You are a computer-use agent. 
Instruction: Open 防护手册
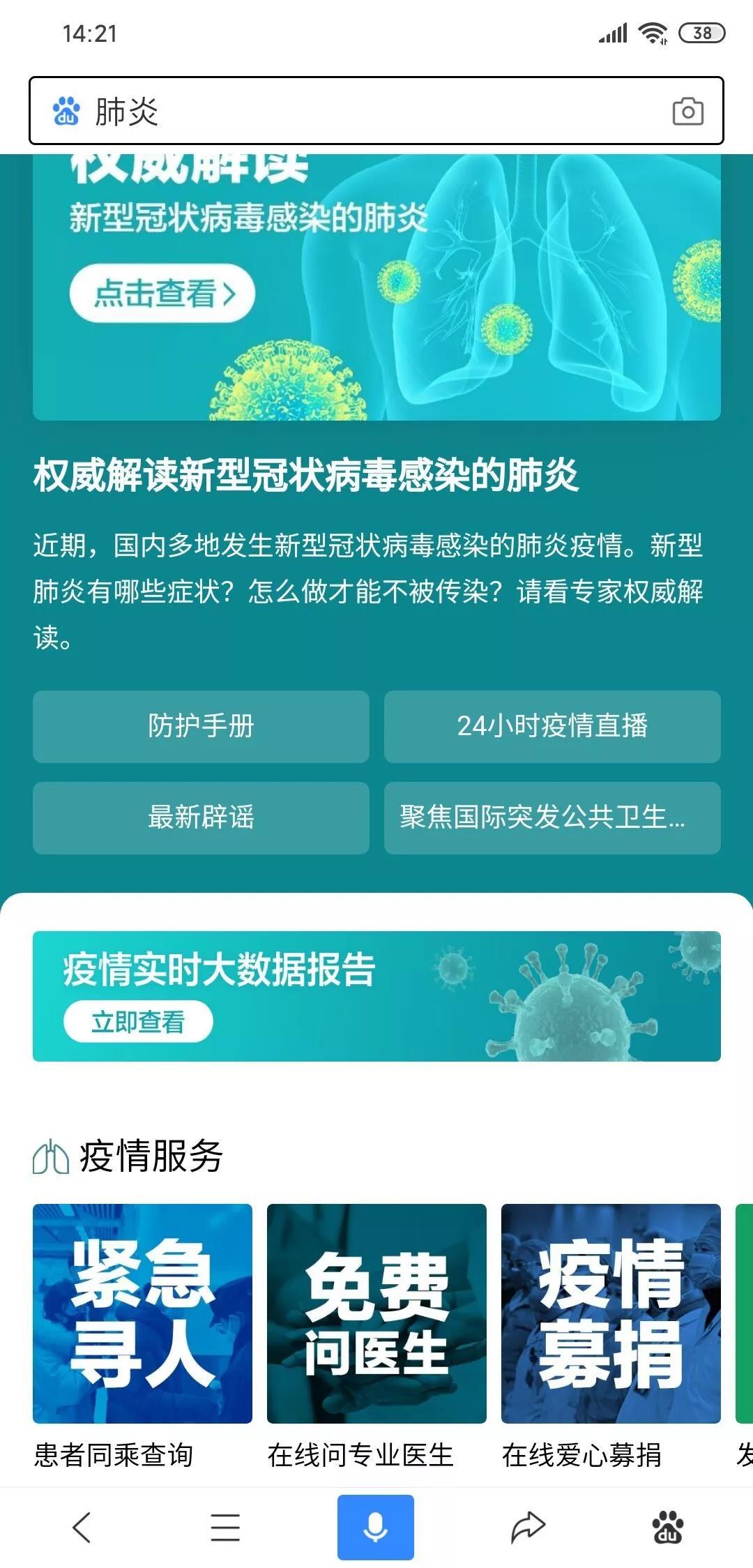201,726
